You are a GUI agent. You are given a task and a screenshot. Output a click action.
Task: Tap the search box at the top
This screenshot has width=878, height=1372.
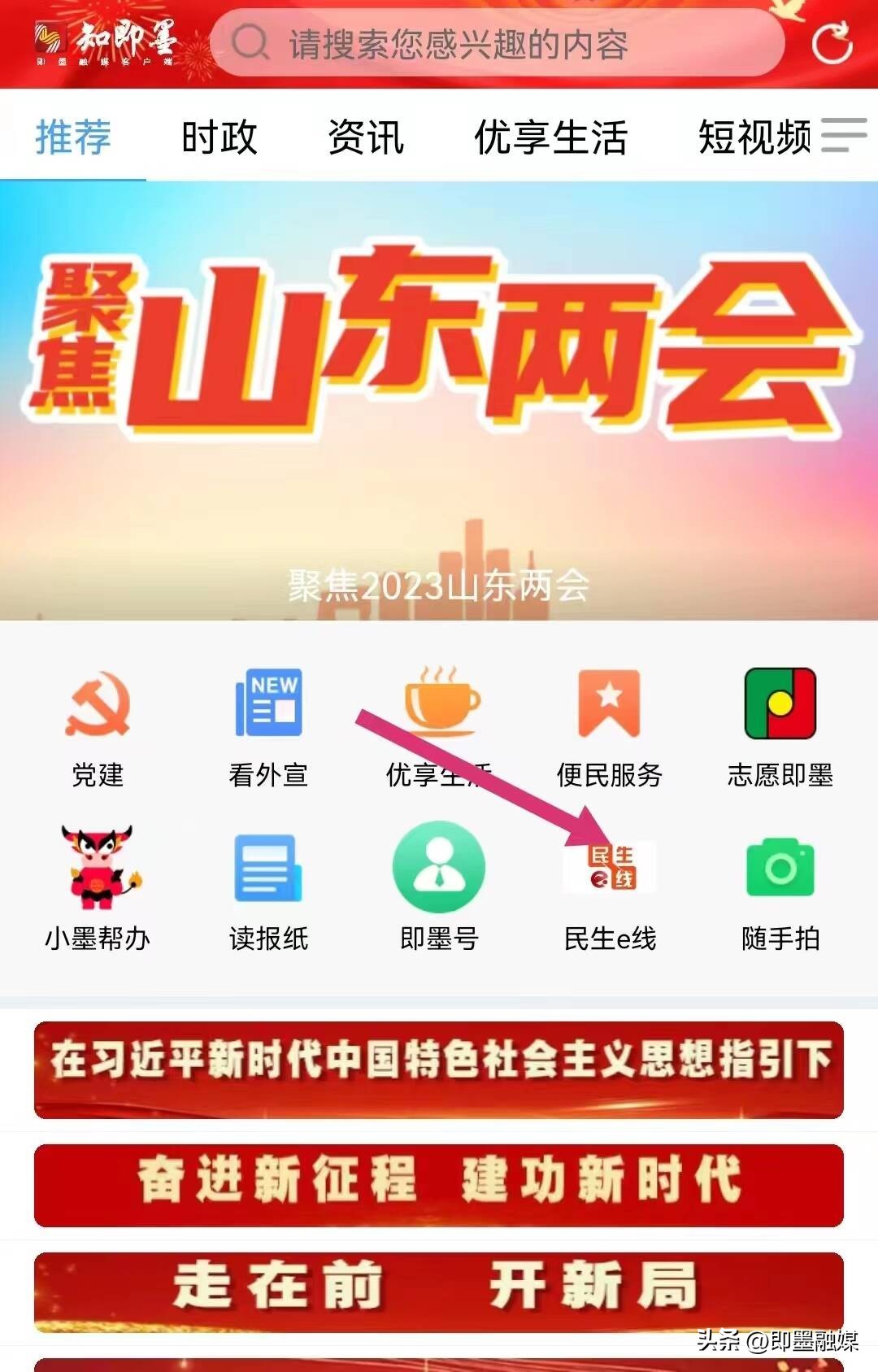tap(496, 44)
